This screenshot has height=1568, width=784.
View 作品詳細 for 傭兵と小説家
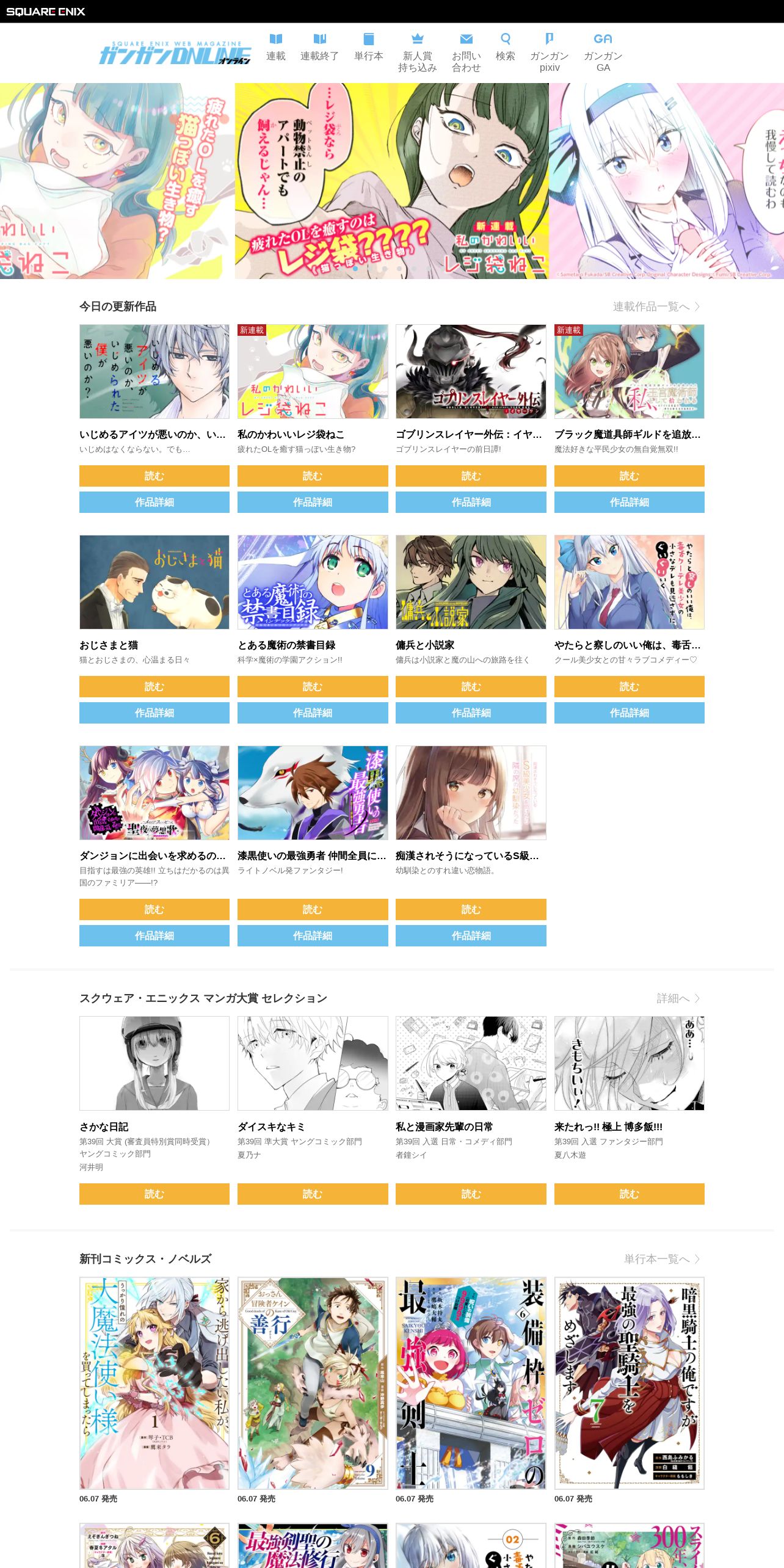pos(471,713)
